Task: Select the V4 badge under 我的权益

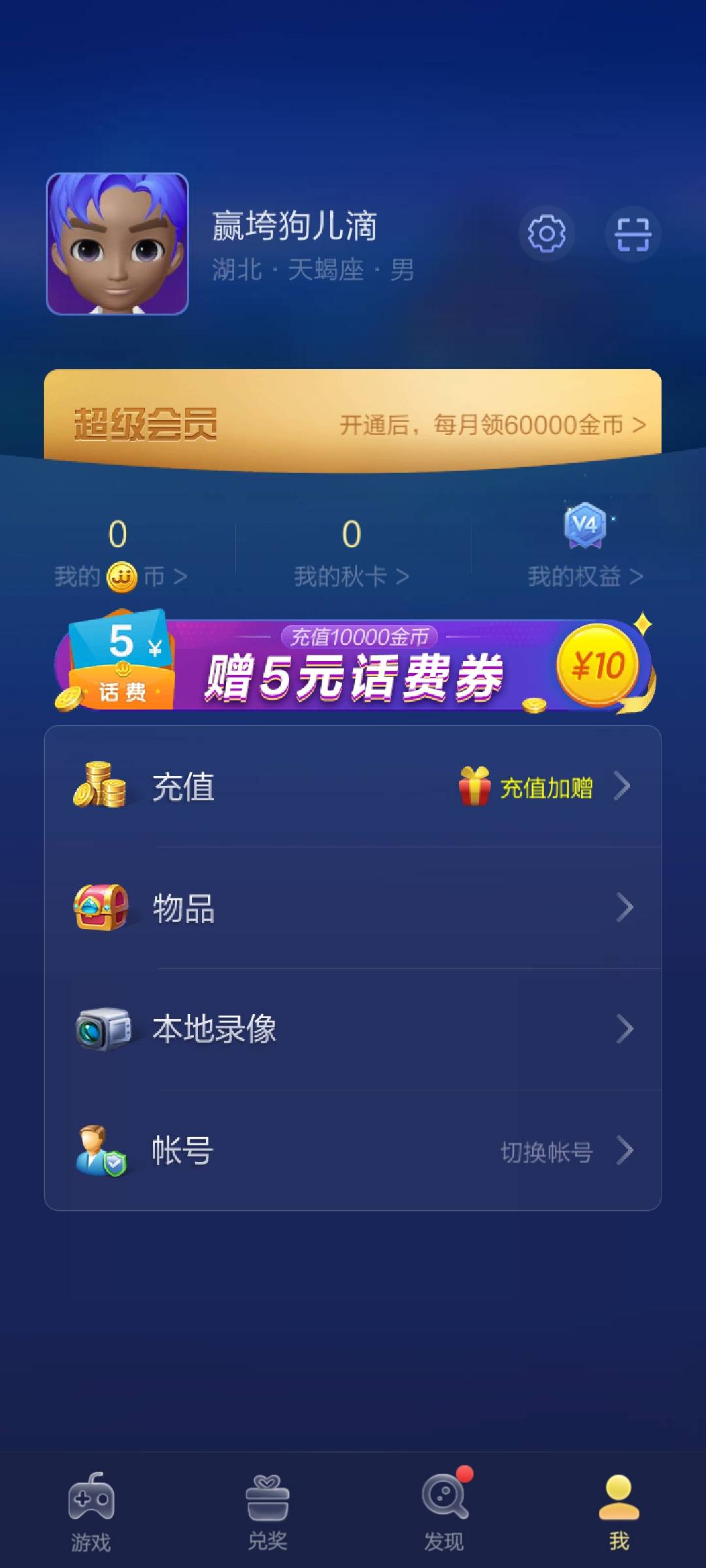Action: pyautogui.click(x=584, y=526)
